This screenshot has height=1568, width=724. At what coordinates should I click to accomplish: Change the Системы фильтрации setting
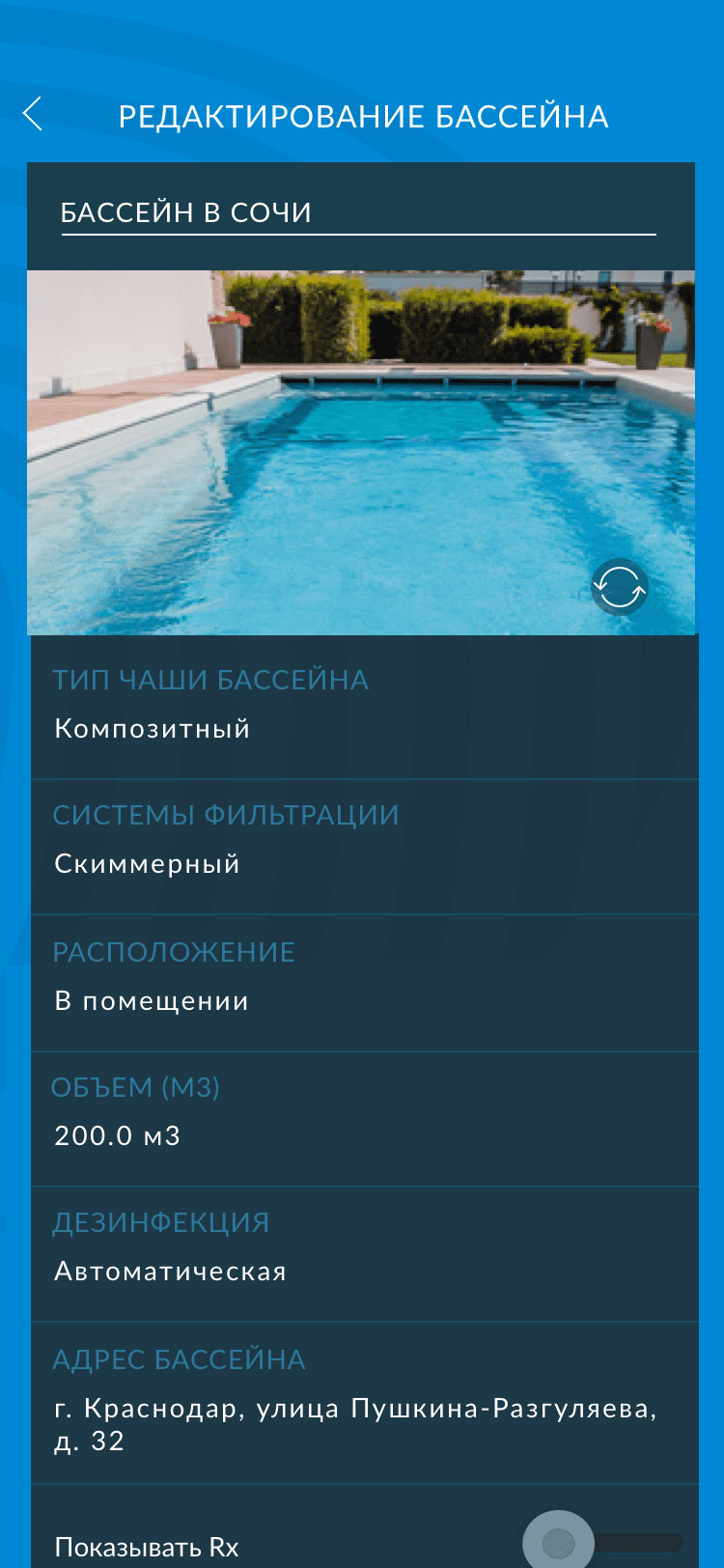coord(364,847)
